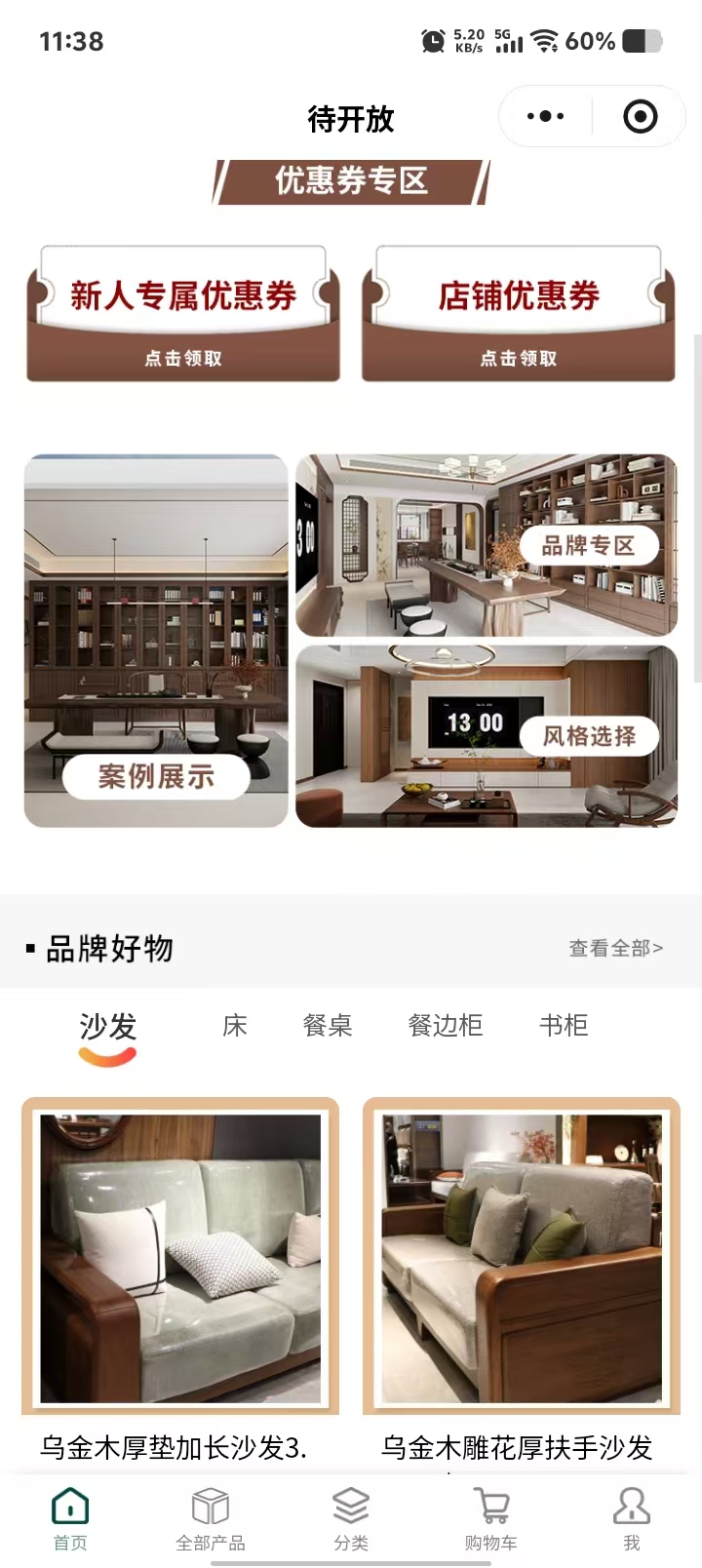702x1568 pixels.
Task: Open the mini program more options menu
Action: 545,117
